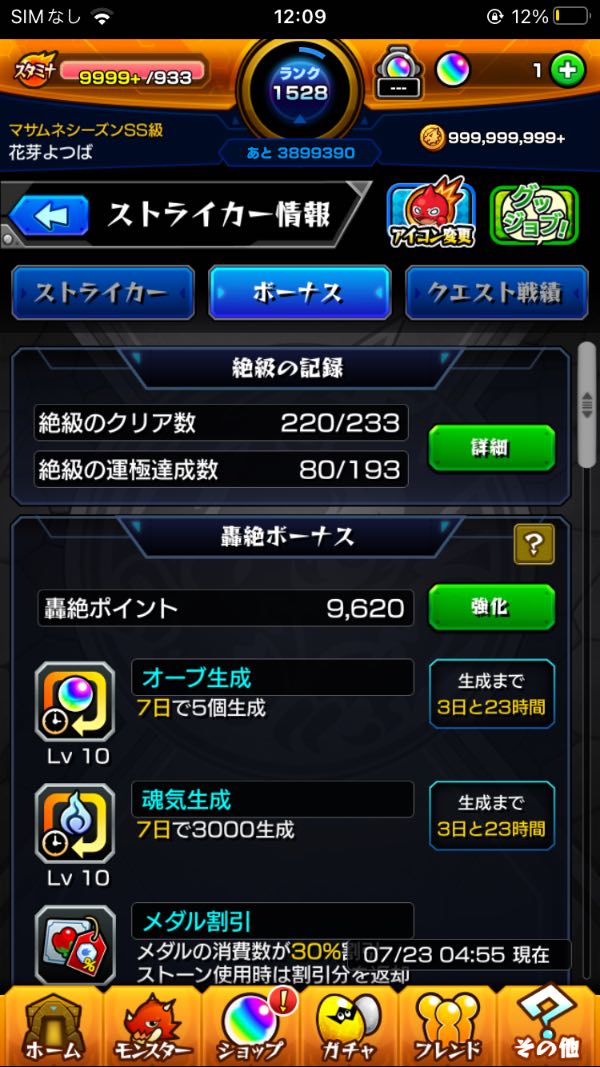600x1067 pixels.
Task: Open the その他 menu tab
Action: (548, 1027)
